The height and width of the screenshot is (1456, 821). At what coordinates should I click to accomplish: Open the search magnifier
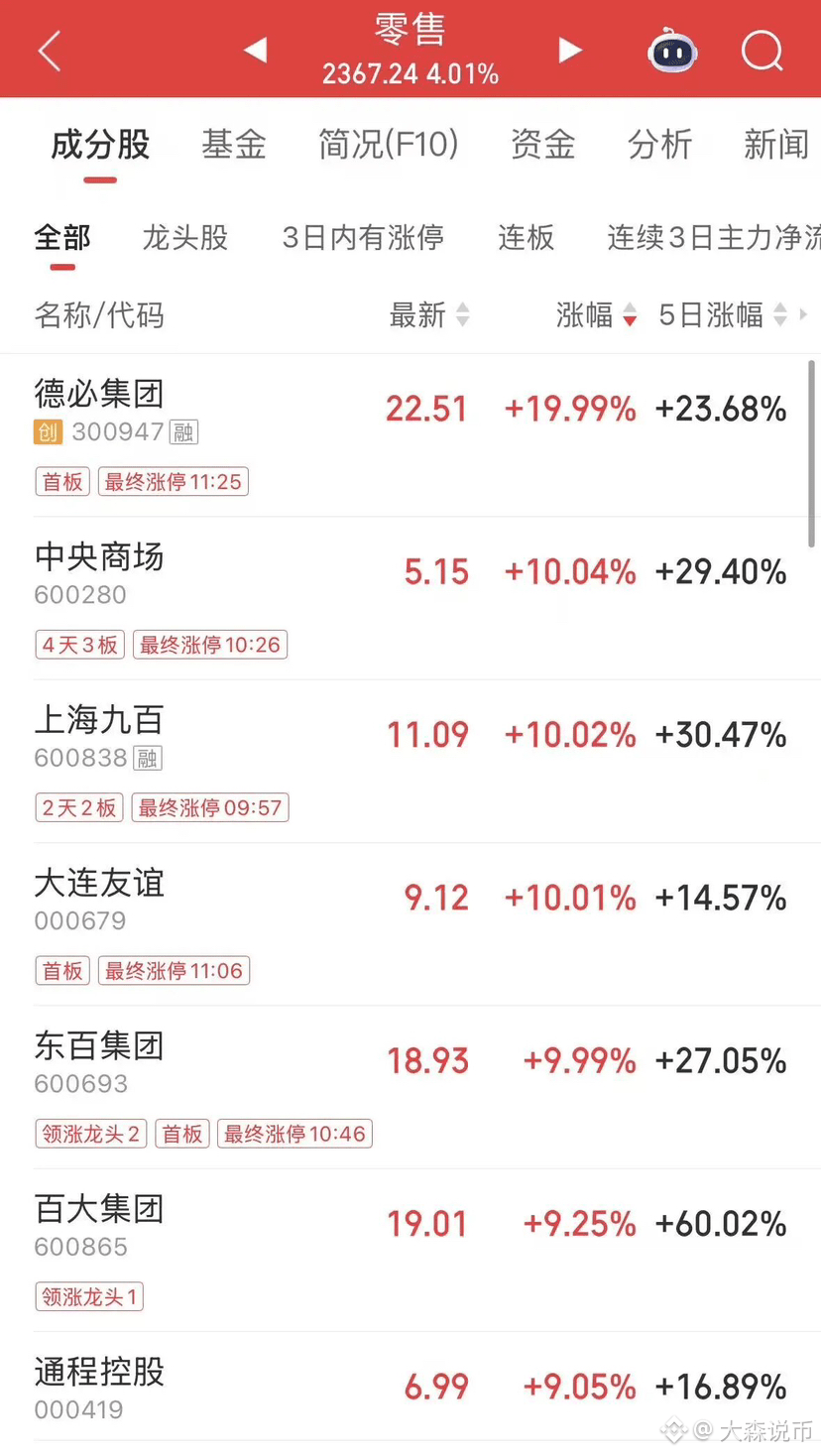point(762,50)
